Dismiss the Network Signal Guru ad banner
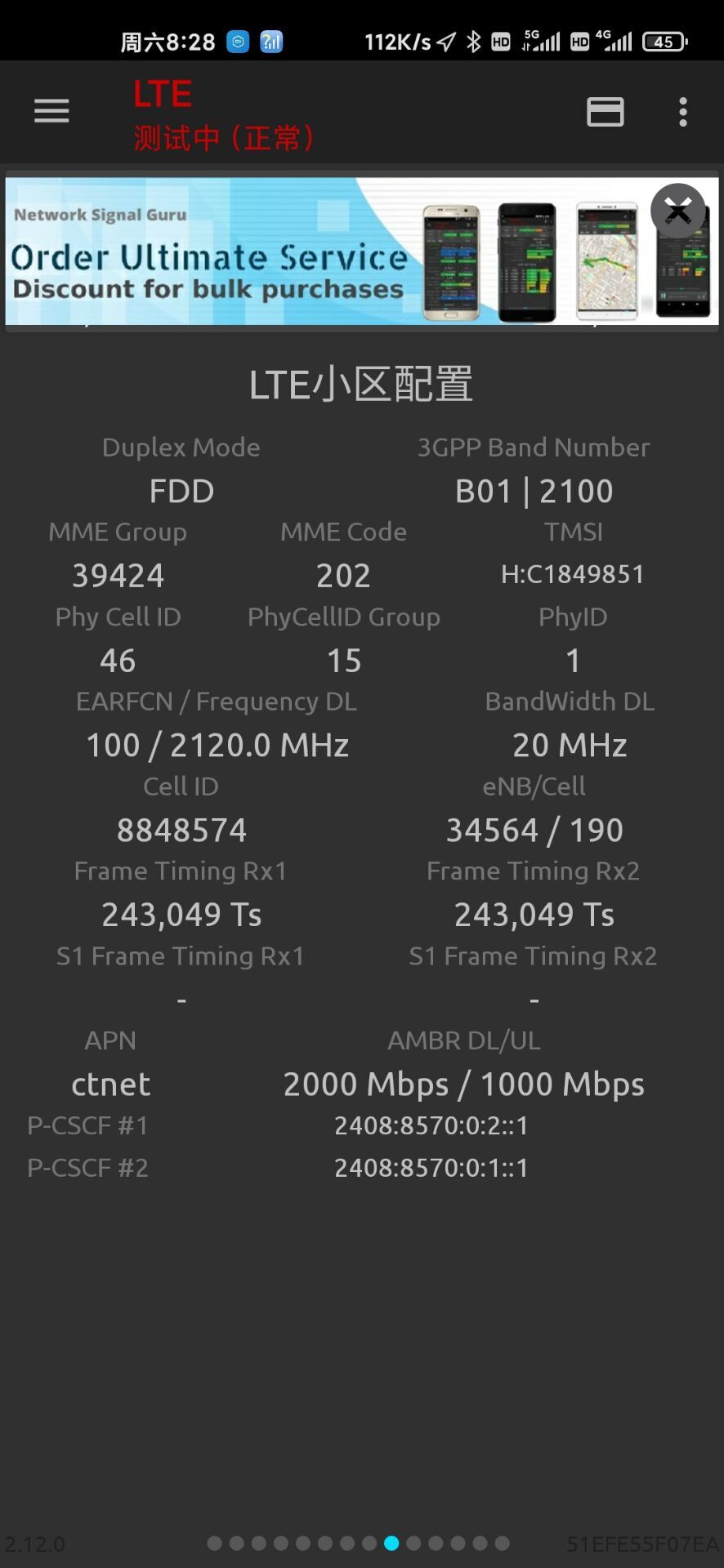Screen dimensions: 724x1568 point(677,211)
